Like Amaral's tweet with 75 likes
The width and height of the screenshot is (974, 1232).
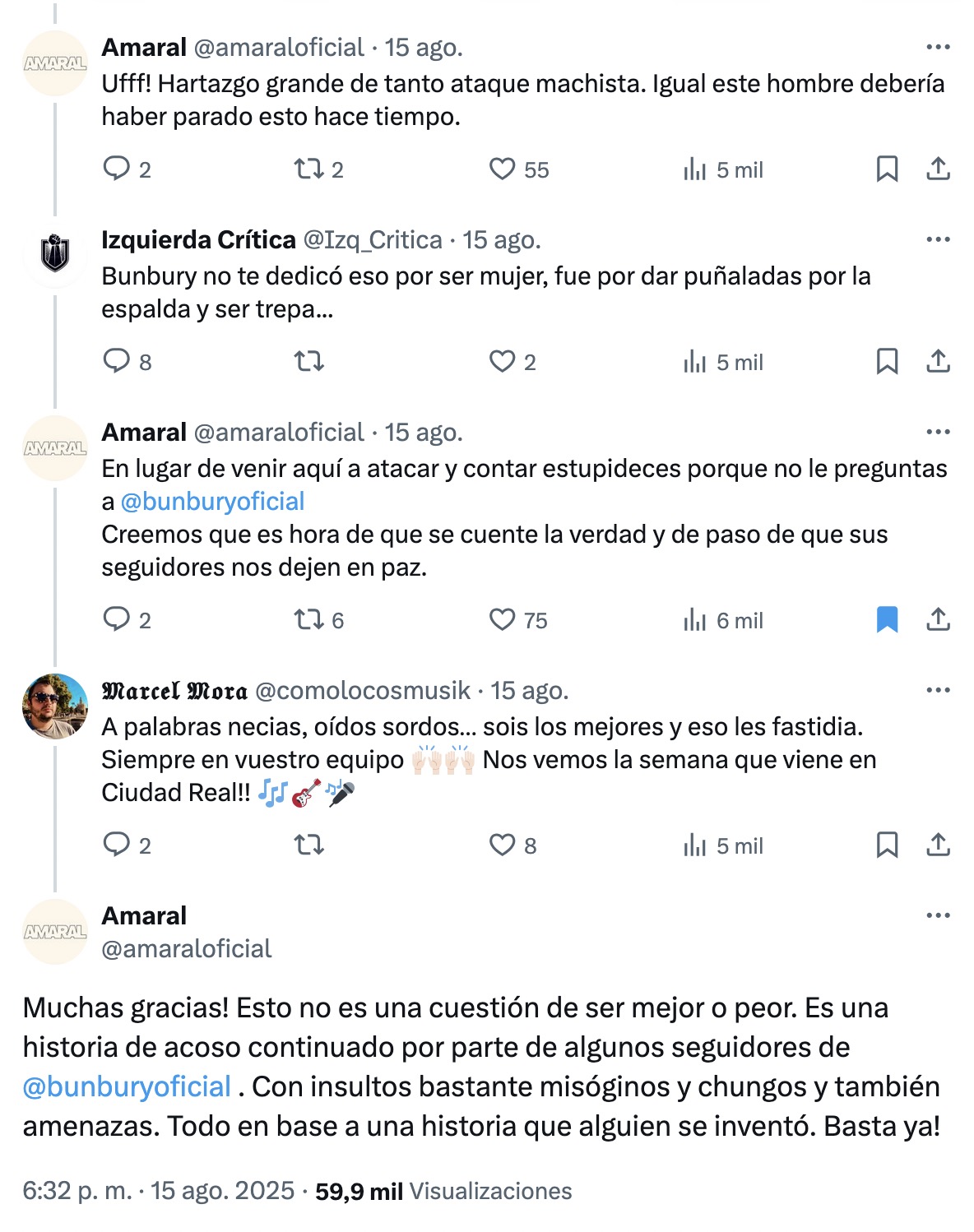[502, 620]
